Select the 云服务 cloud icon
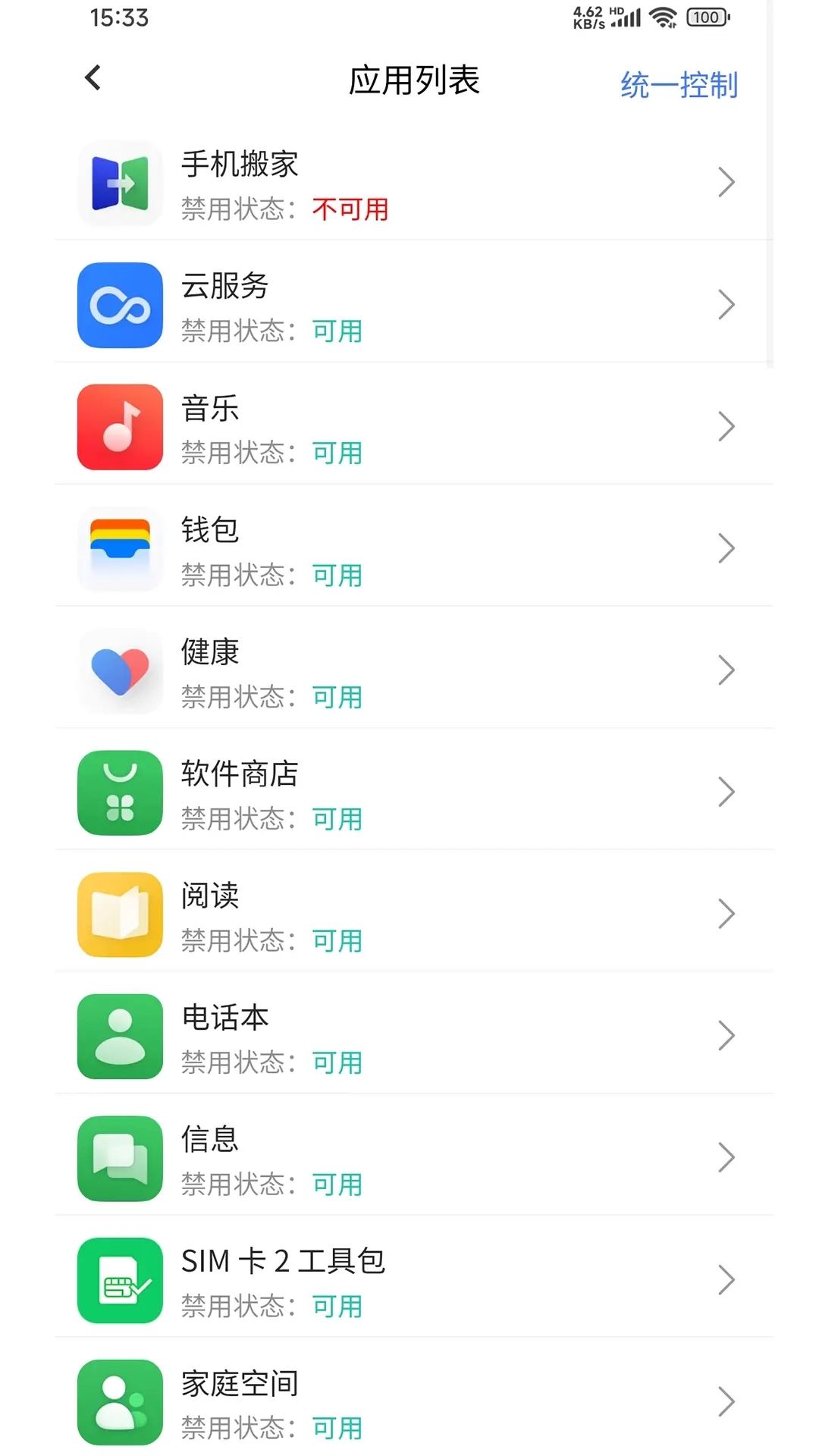 [119, 304]
